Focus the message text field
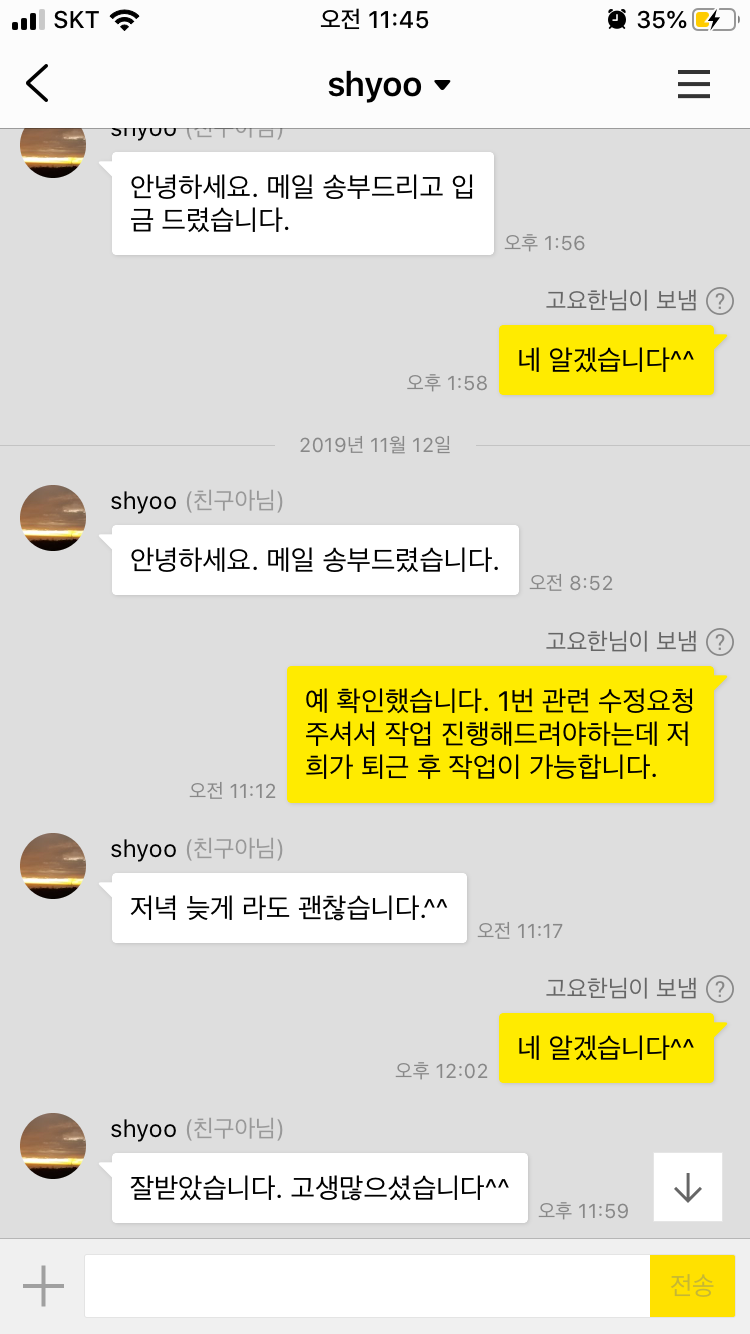The height and width of the screenshot is (1334, 750). [367, 1286]
